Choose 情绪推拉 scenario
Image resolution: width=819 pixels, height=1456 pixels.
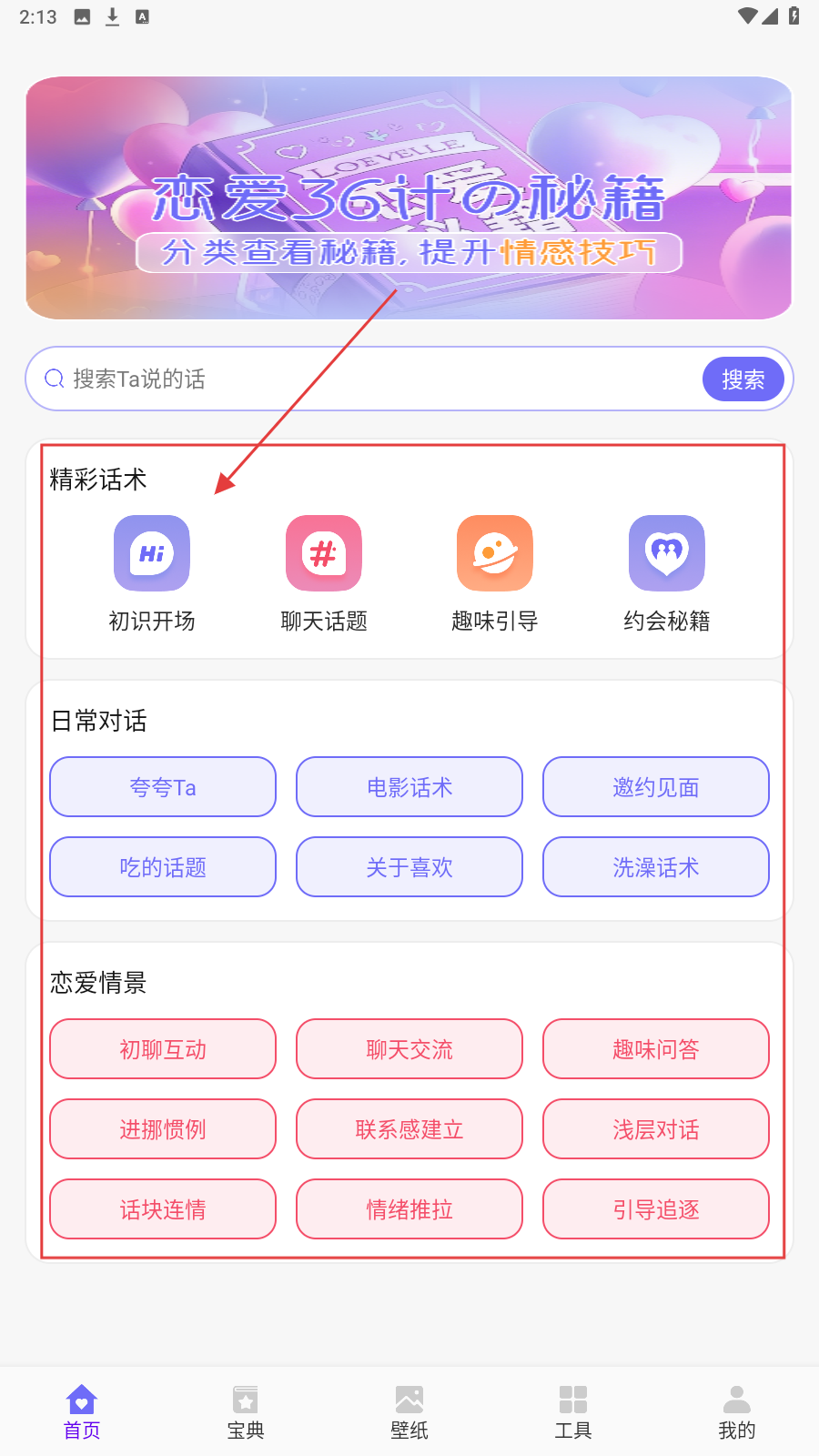pos(409,1209)
